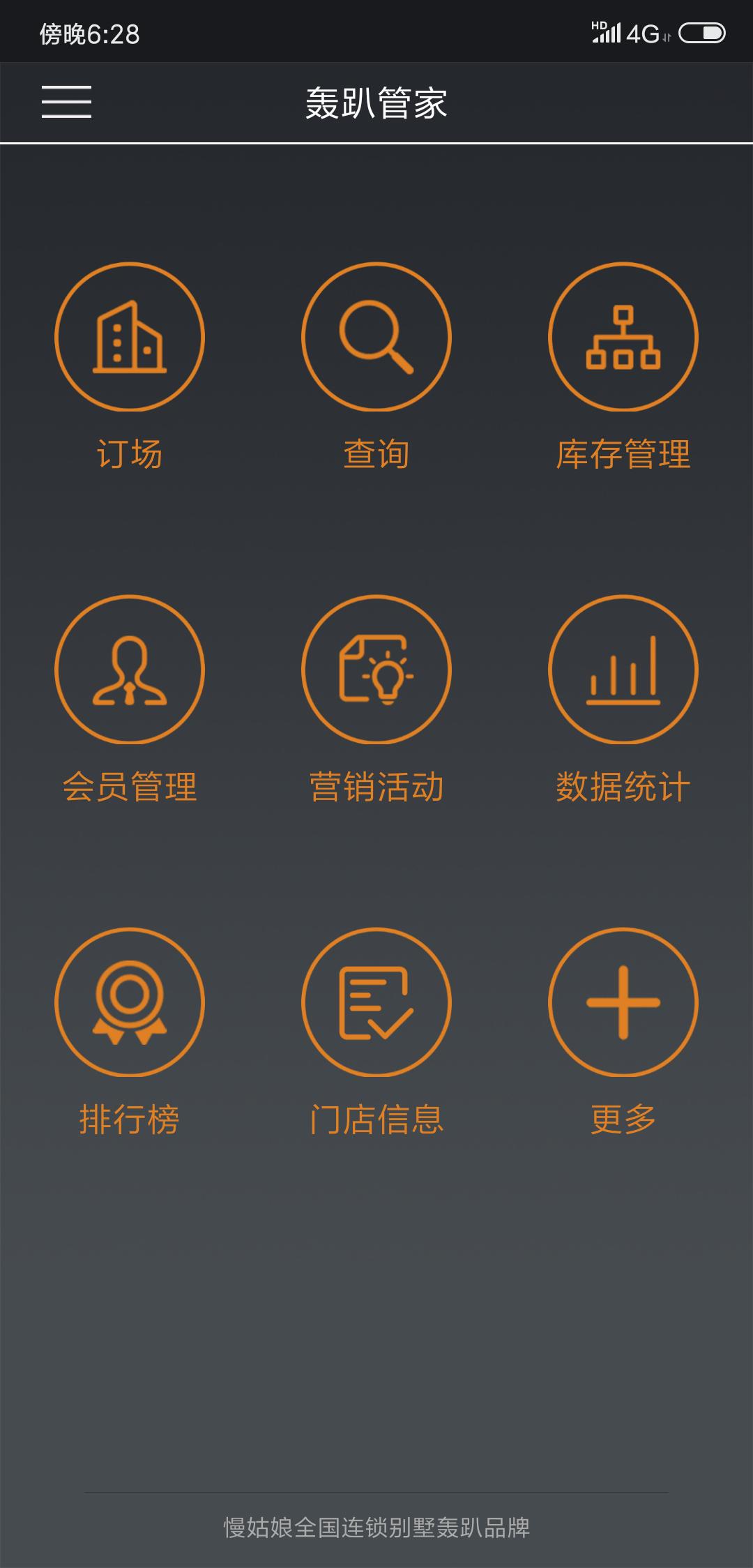This screenshot has height=1568, width=753.
Task: Click the 查询 text label
Action: [376, 453]
